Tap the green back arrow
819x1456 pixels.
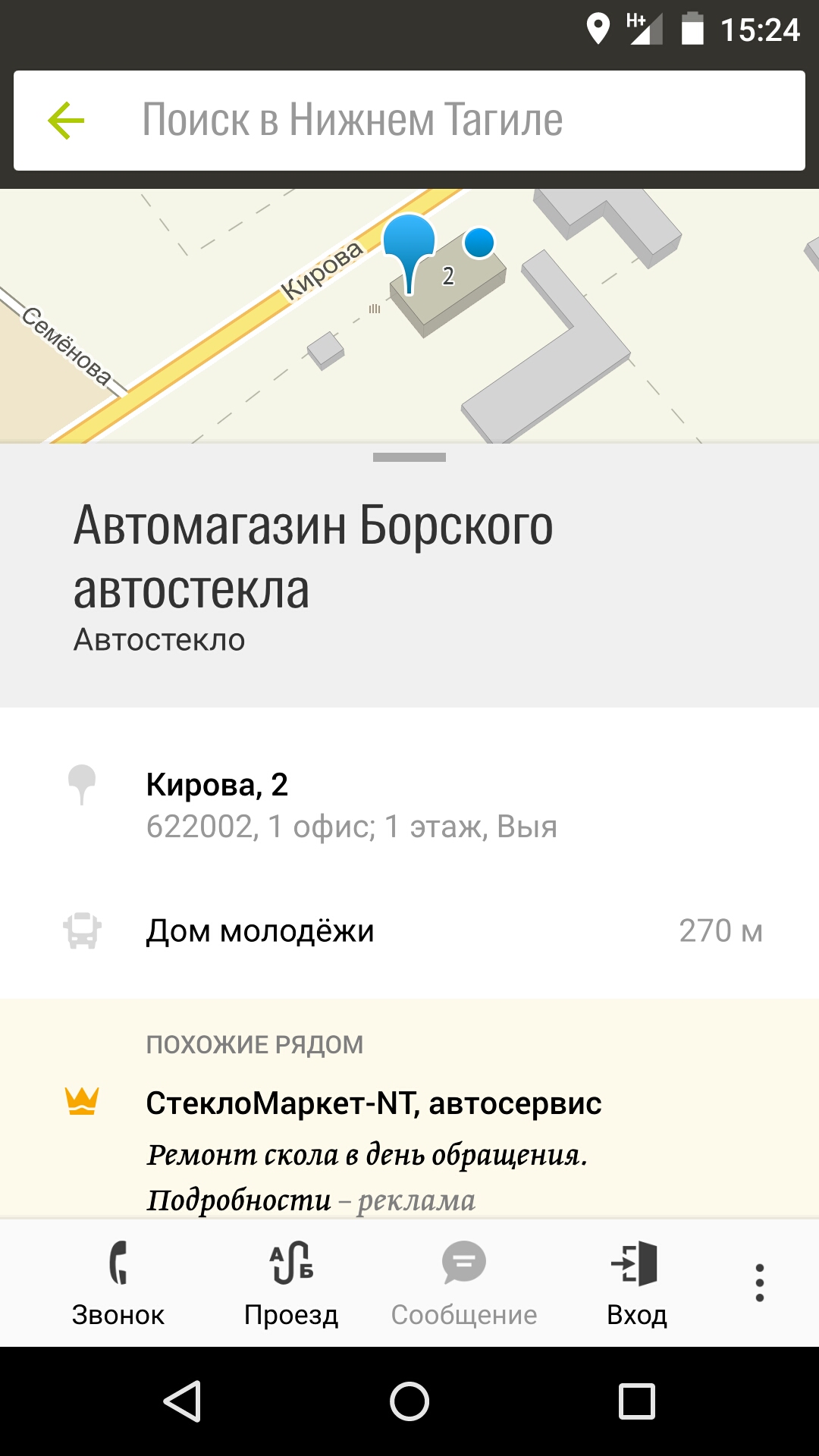point(66,121)
